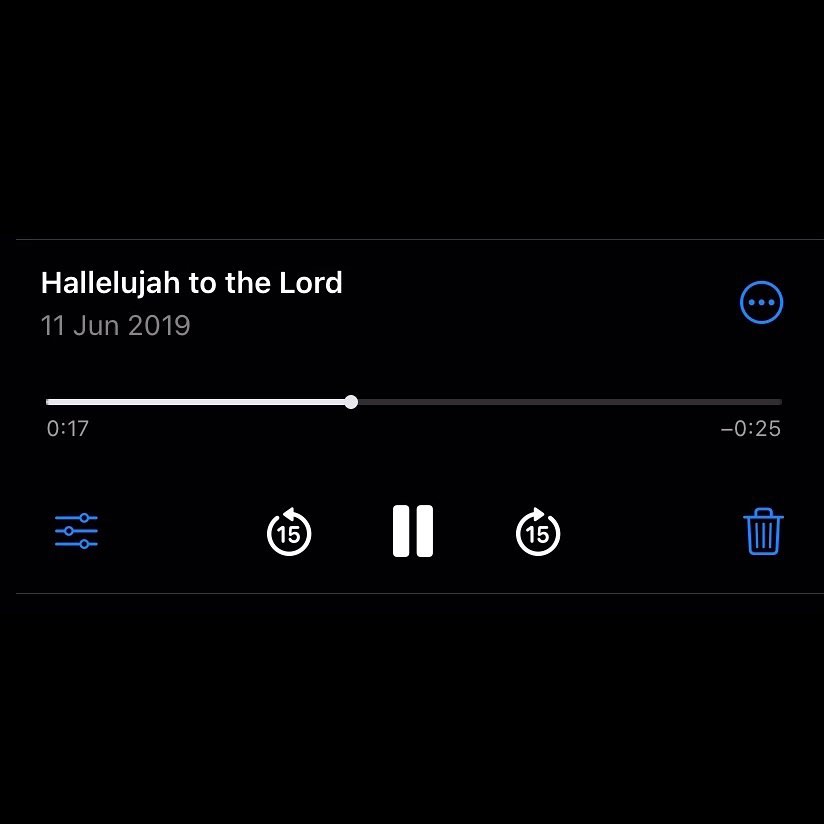Pause the recording playback
Screen dimensions: 824x824
[x=413, y=531]
